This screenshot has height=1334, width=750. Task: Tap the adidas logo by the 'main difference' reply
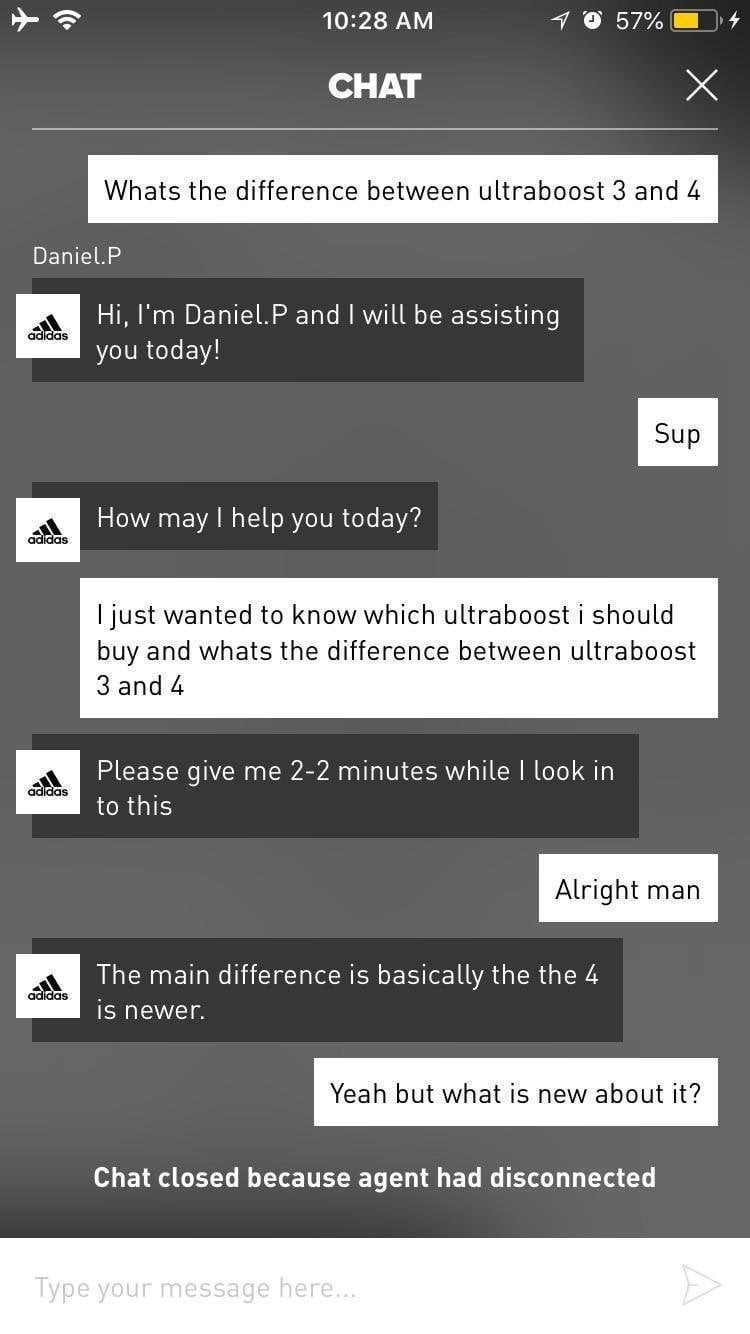(x=48, y=986)
